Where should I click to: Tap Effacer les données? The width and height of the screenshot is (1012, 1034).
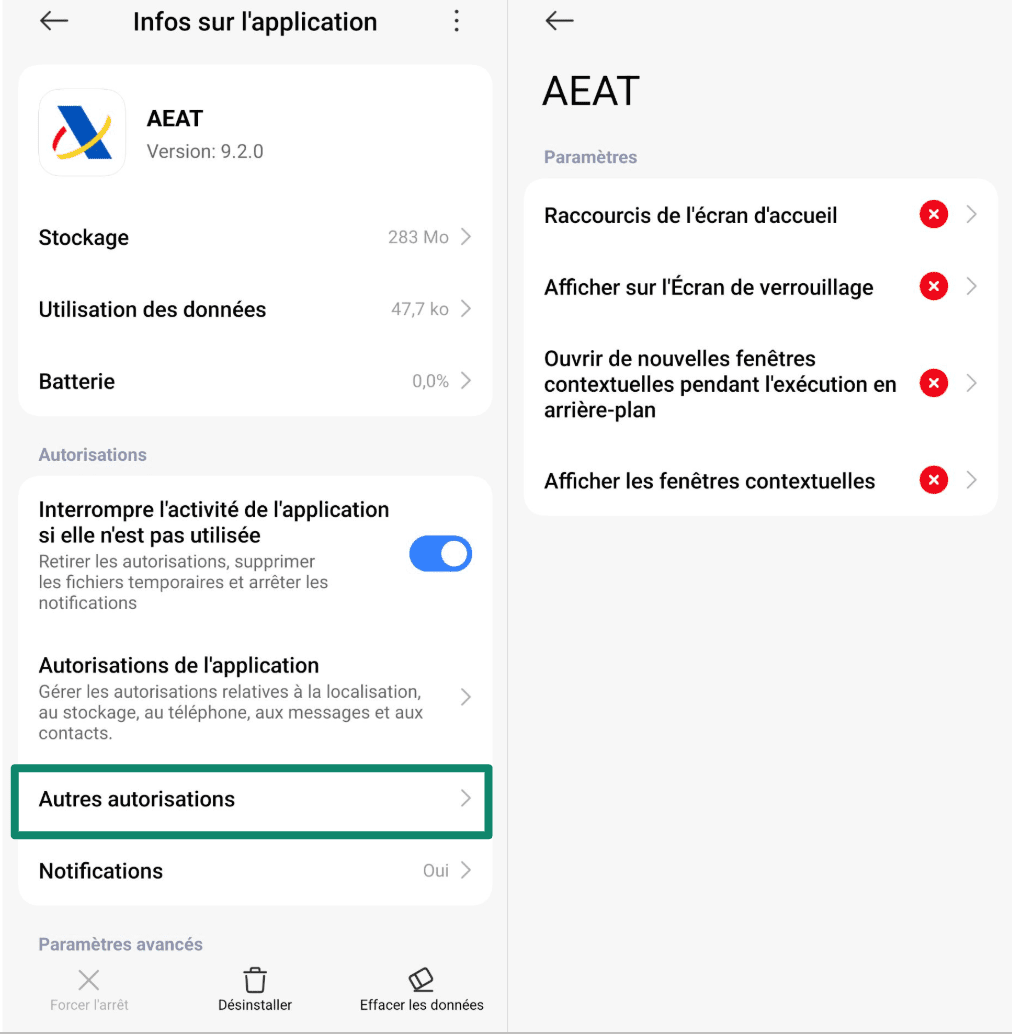pos(421,989)
